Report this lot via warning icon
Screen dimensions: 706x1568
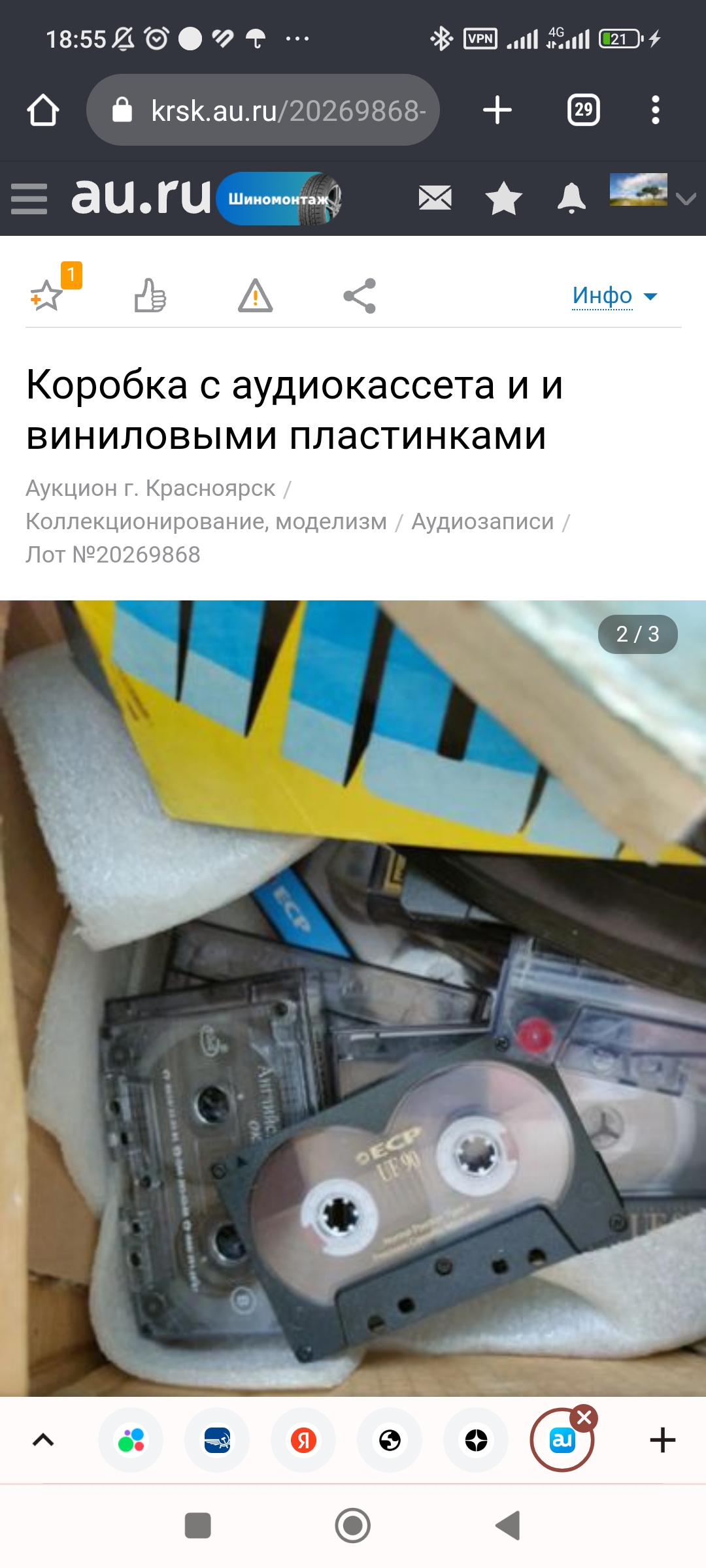click(x=255, y=296)
